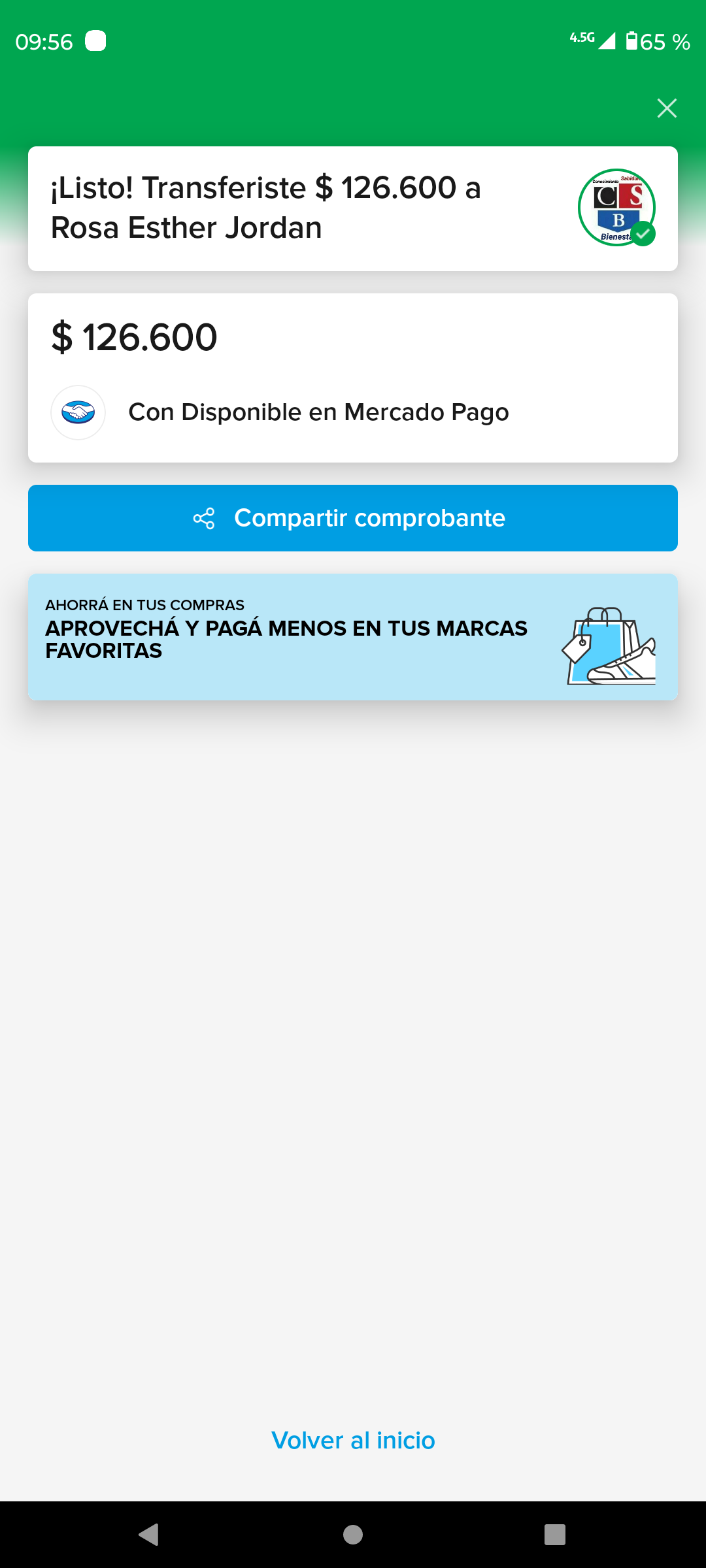Open the Ahorrá en tus compras promo banner
706x1568 pixels.
pos(353,637)
